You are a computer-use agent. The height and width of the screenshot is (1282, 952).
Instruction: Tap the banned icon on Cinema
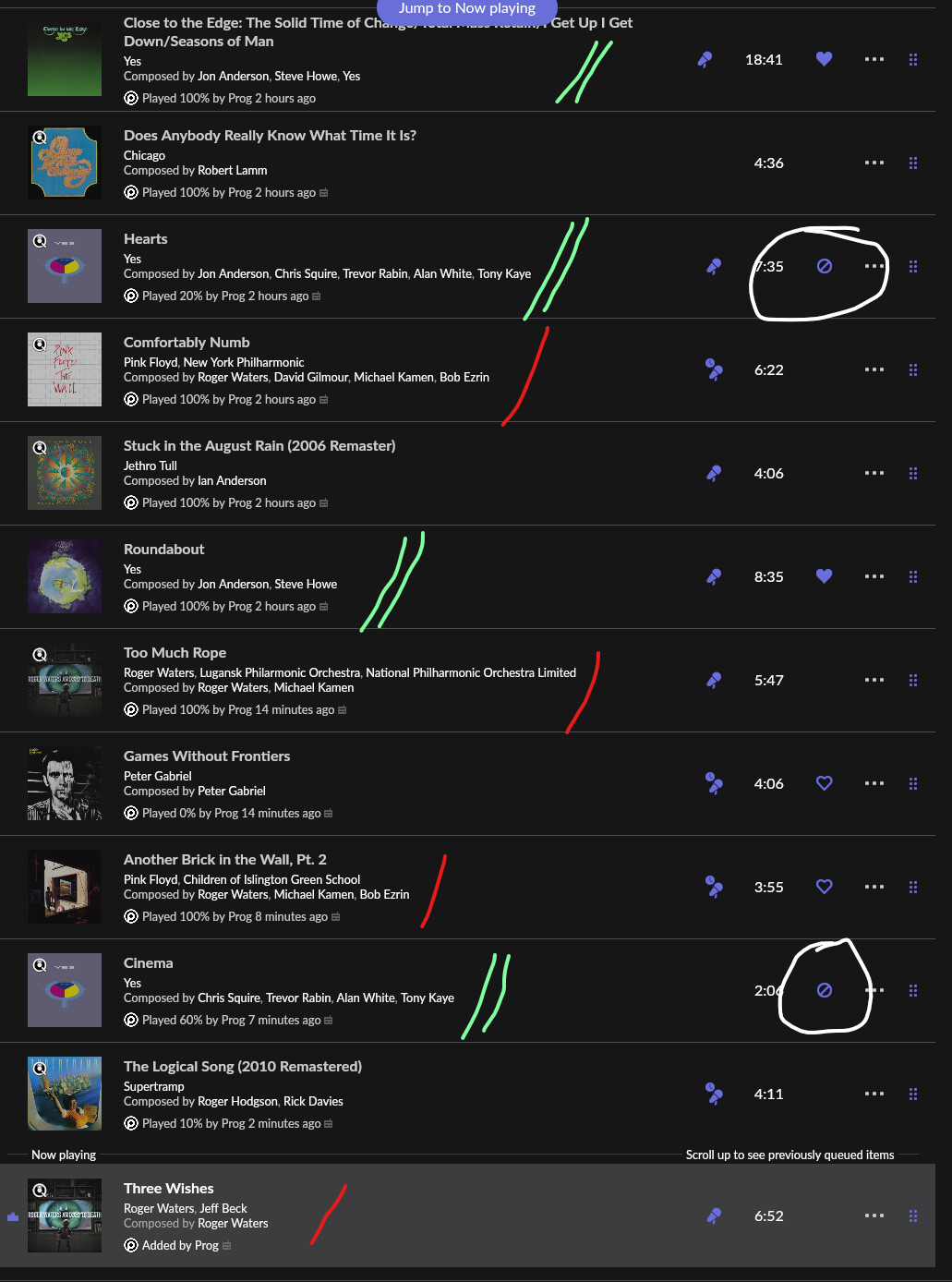825,990
